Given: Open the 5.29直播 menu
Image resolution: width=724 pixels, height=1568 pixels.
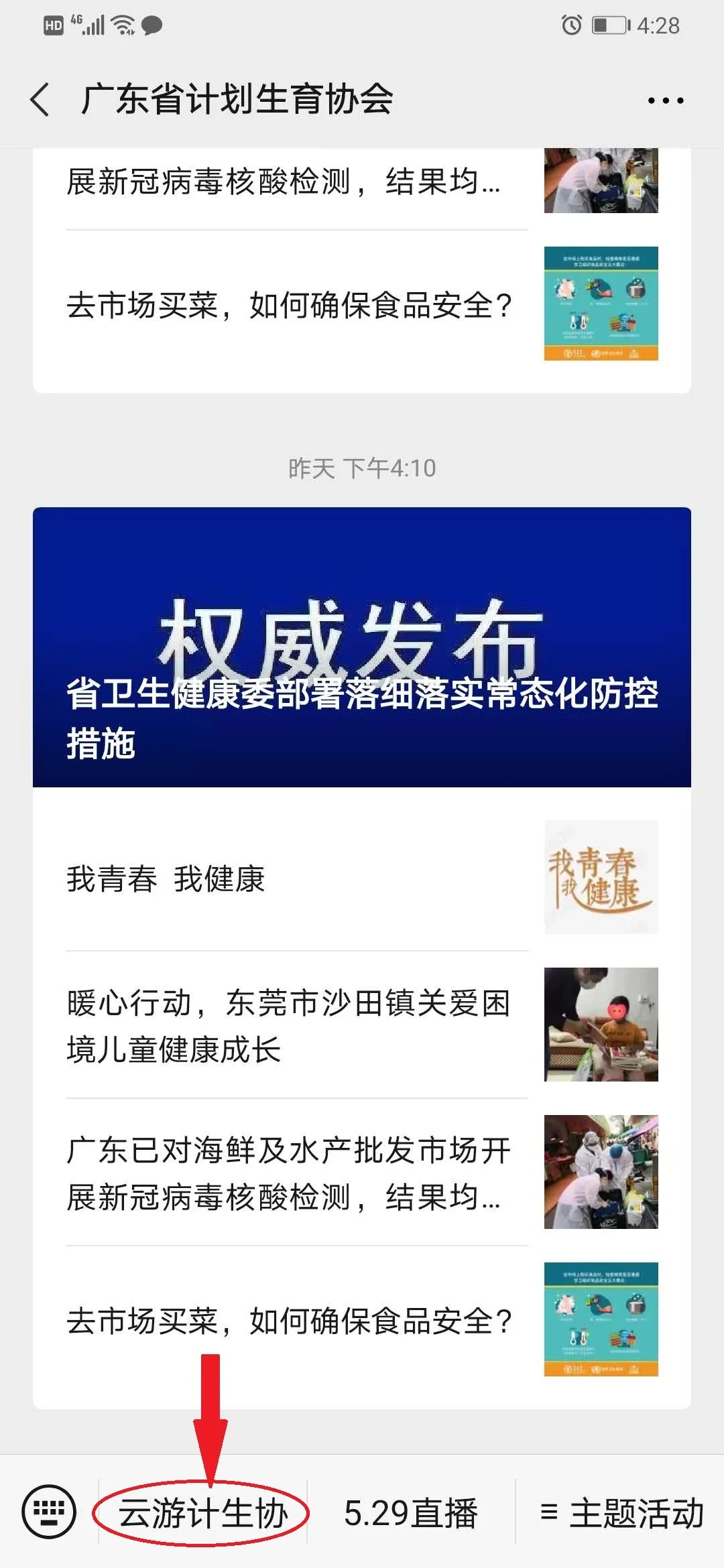Looking at the screenshot, I should [x=411, y=1512].
